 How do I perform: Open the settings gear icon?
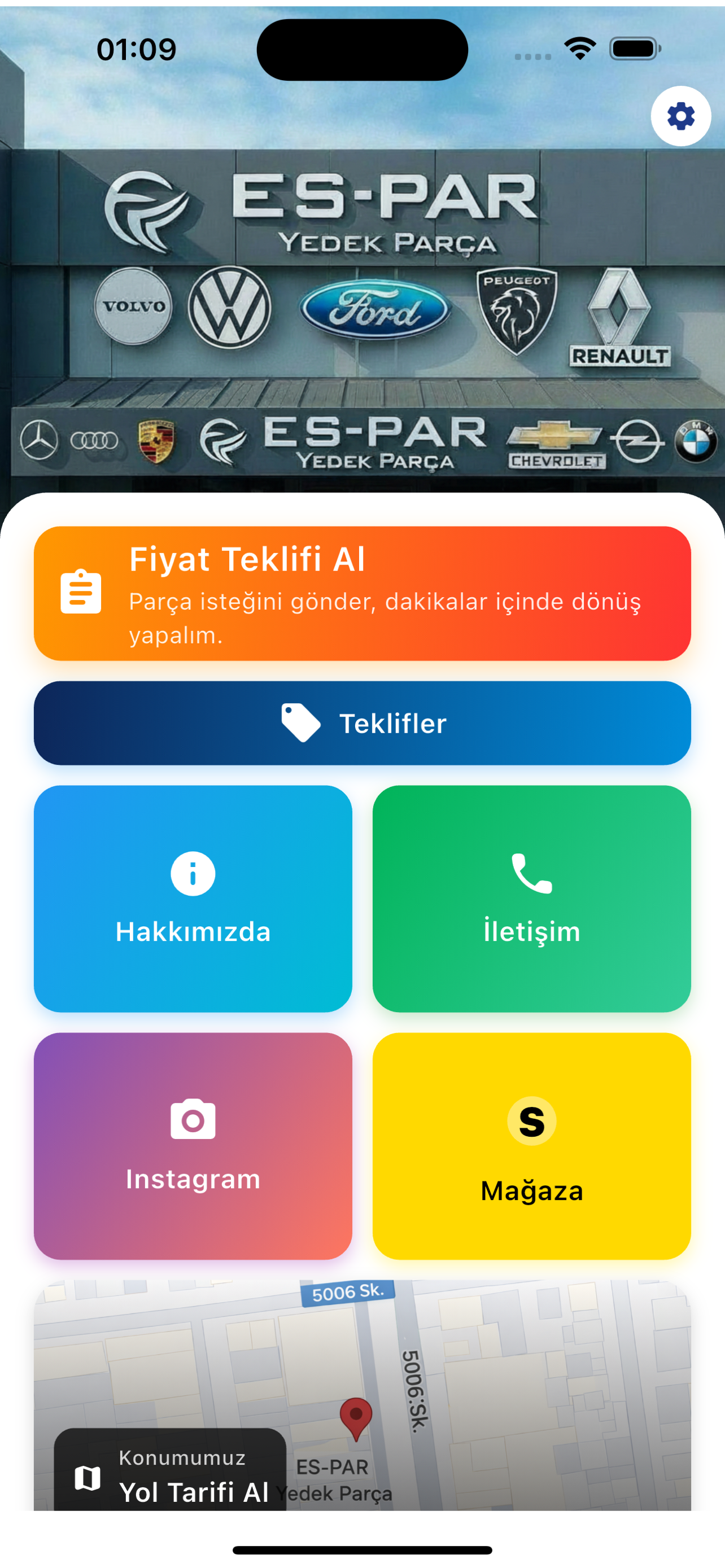(x=680, y=117)
